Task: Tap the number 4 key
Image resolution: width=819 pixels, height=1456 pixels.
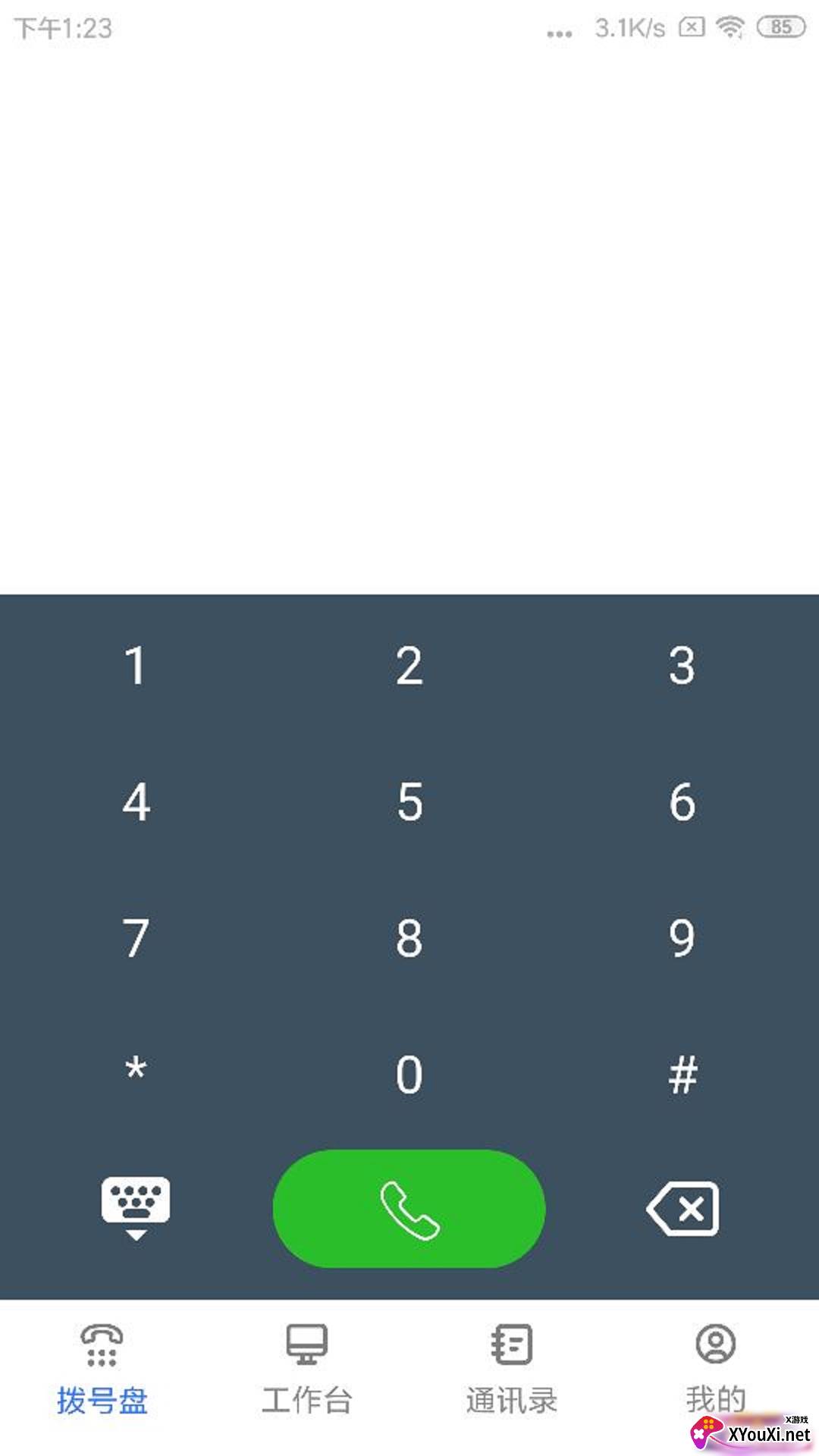Action: coord(136,802)
